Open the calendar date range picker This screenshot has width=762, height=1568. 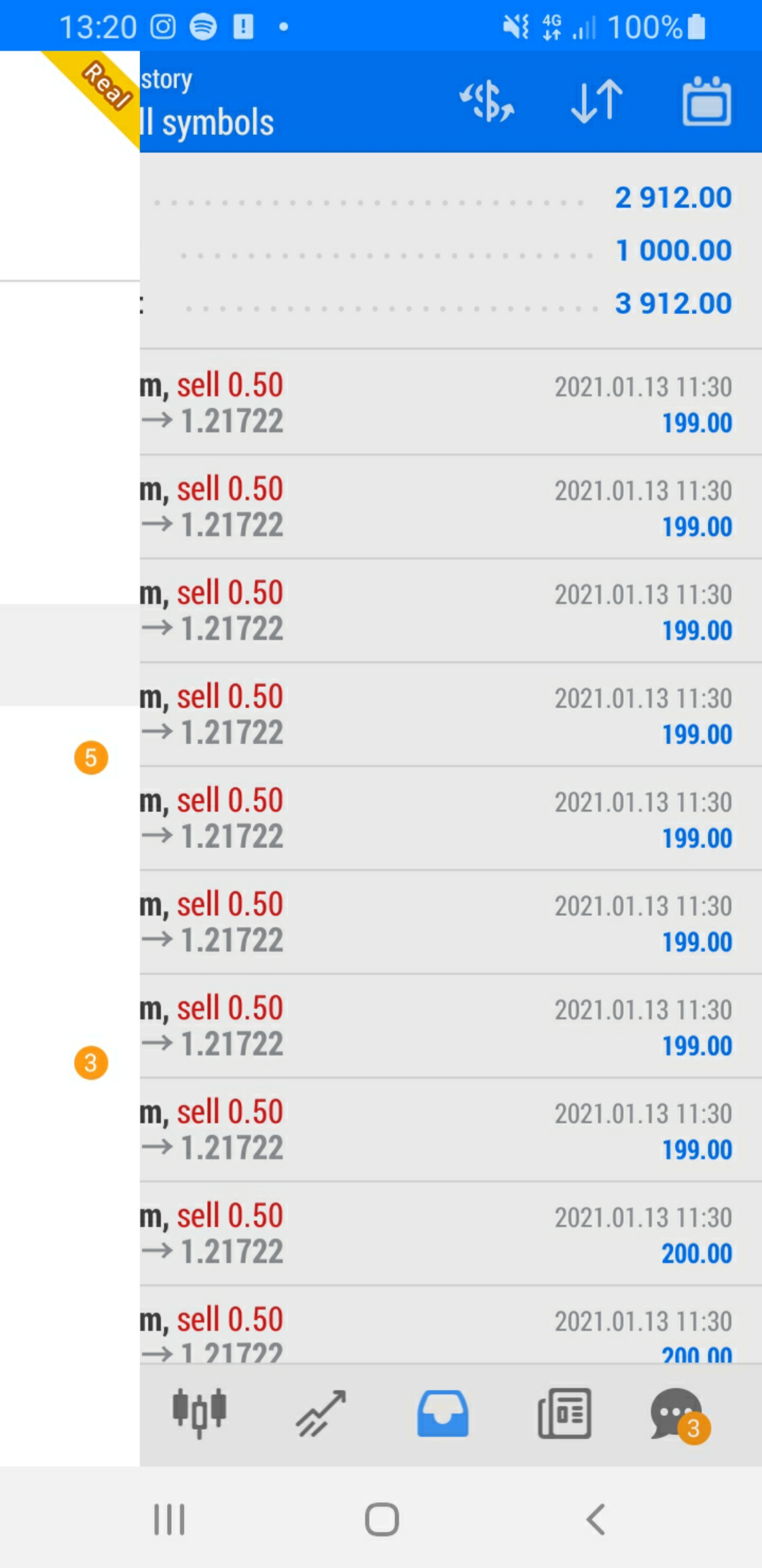pyautogui.click(x=706, y=101)
